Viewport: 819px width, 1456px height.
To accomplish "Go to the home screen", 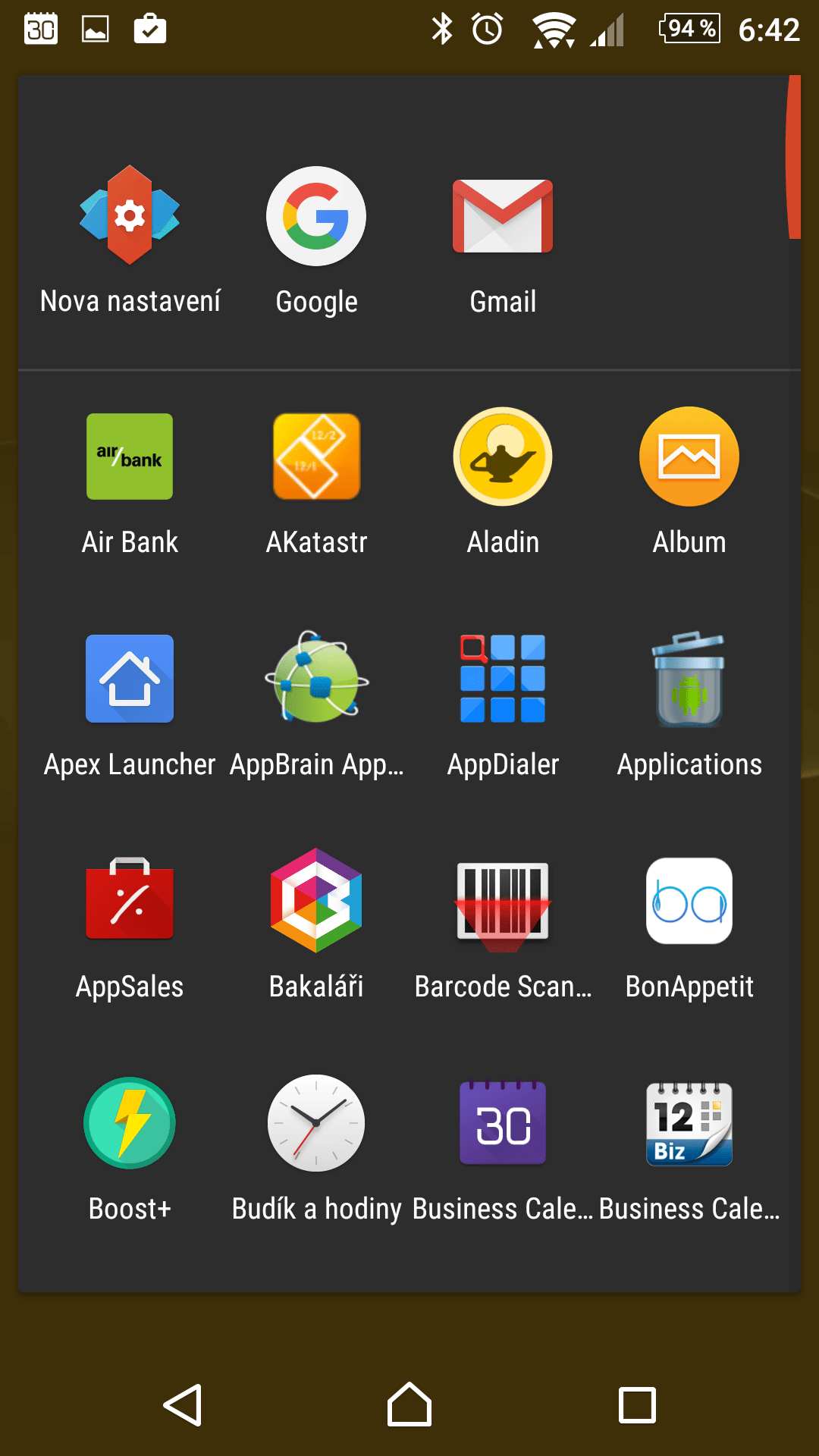I will (x=409, y=1405).
